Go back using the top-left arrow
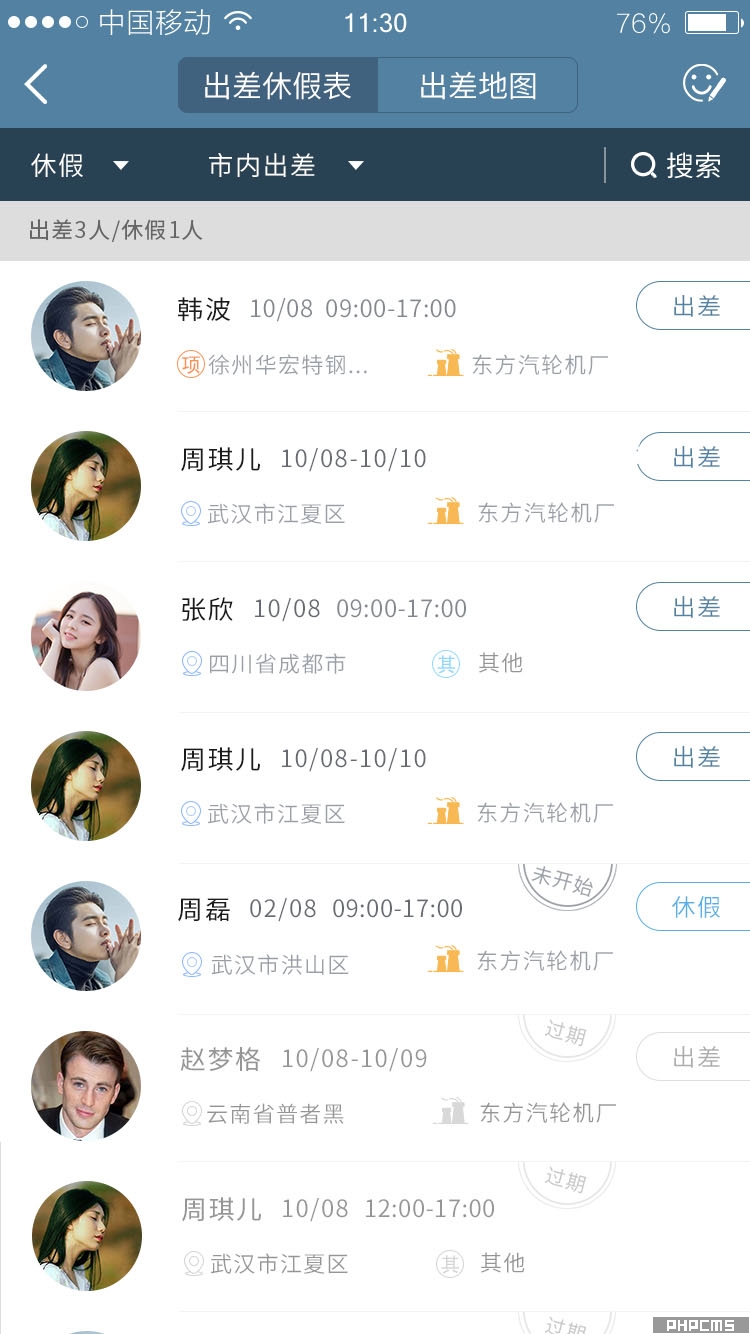Viewport: 750px width, 1334px height. tap(36, 85)
